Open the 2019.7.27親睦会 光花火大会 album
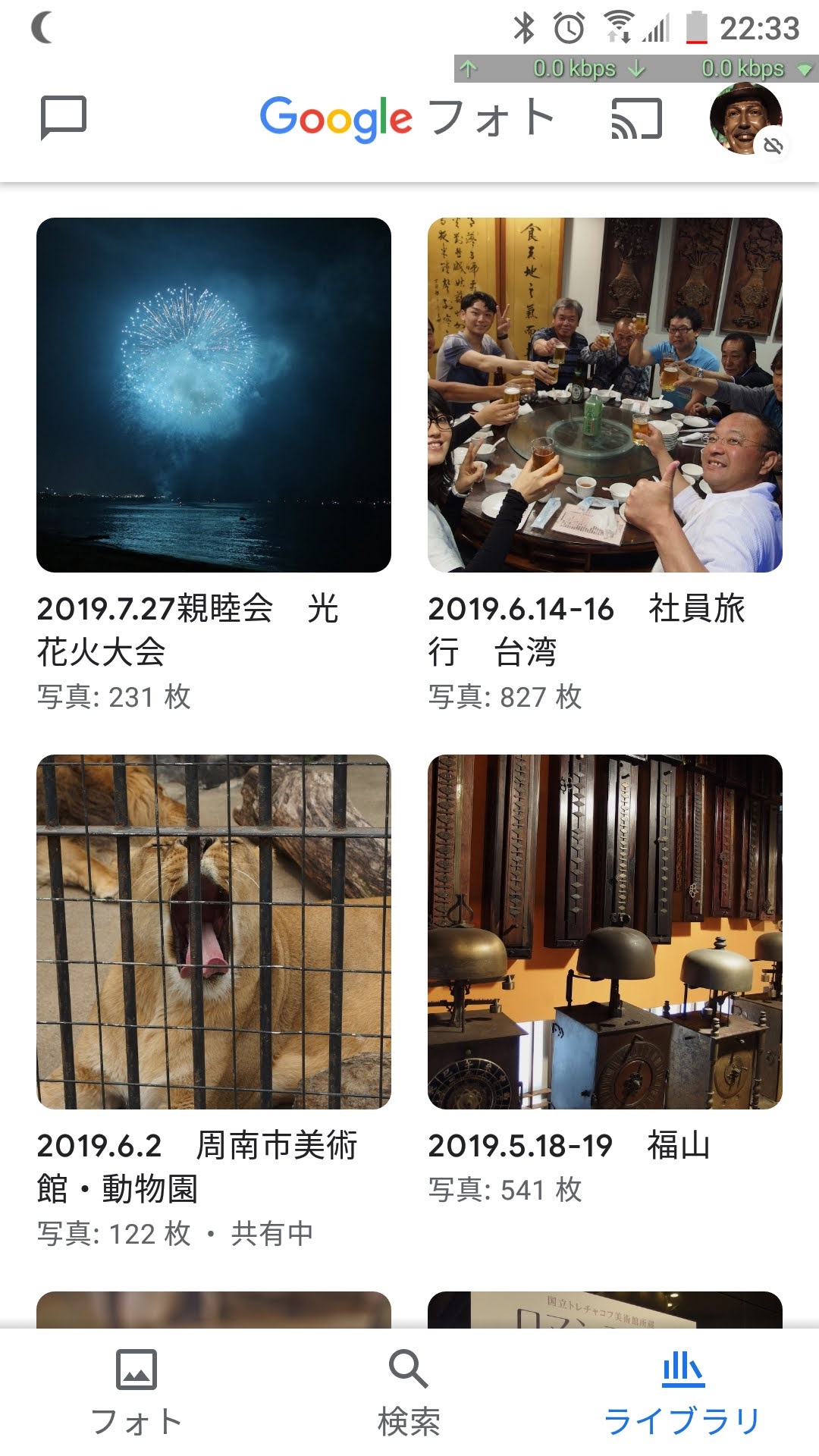Image resolution: width=819 pixels, height=1456 pixels. (214, 395)
